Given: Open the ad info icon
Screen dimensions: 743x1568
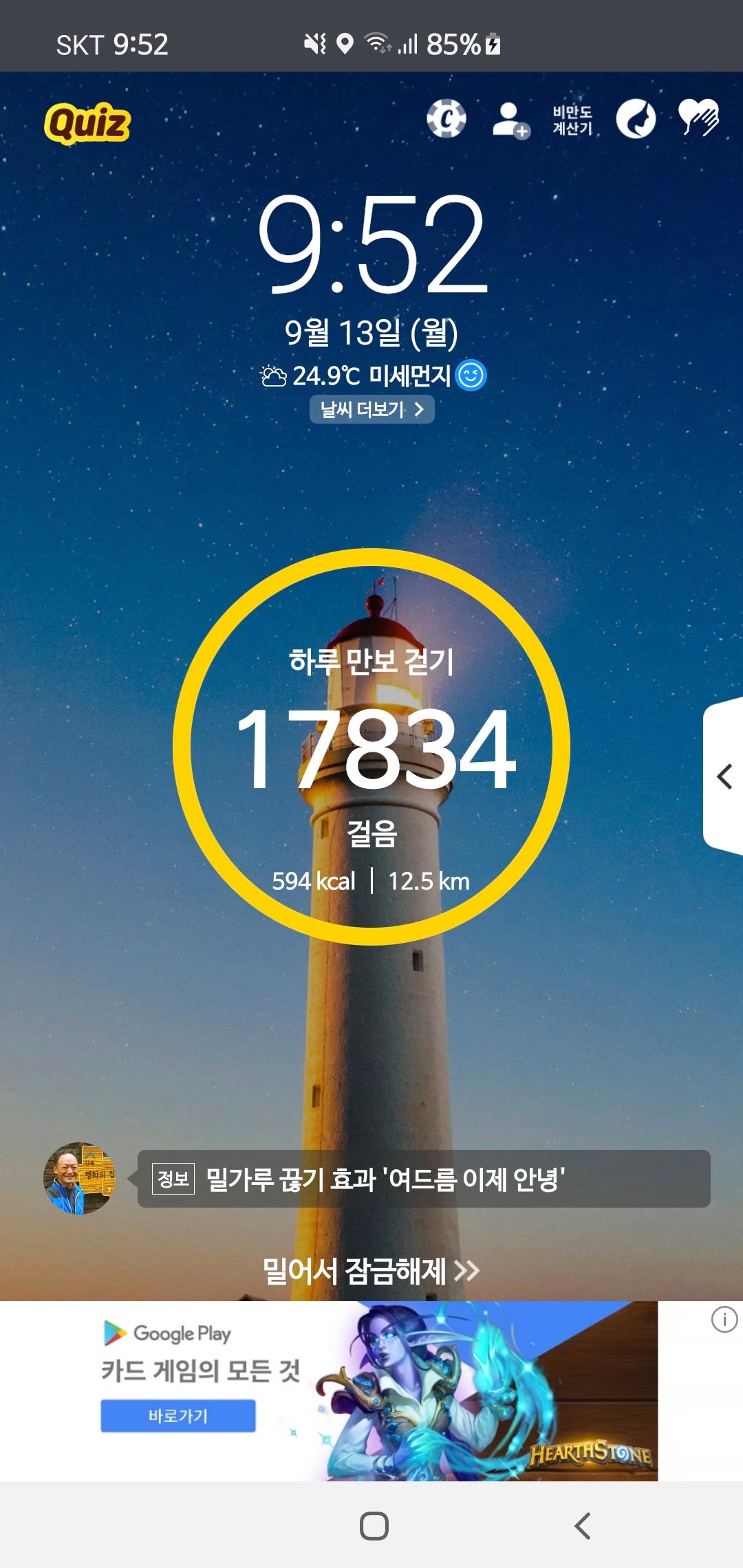Looking at the screenshot, I should [724, 1319].
